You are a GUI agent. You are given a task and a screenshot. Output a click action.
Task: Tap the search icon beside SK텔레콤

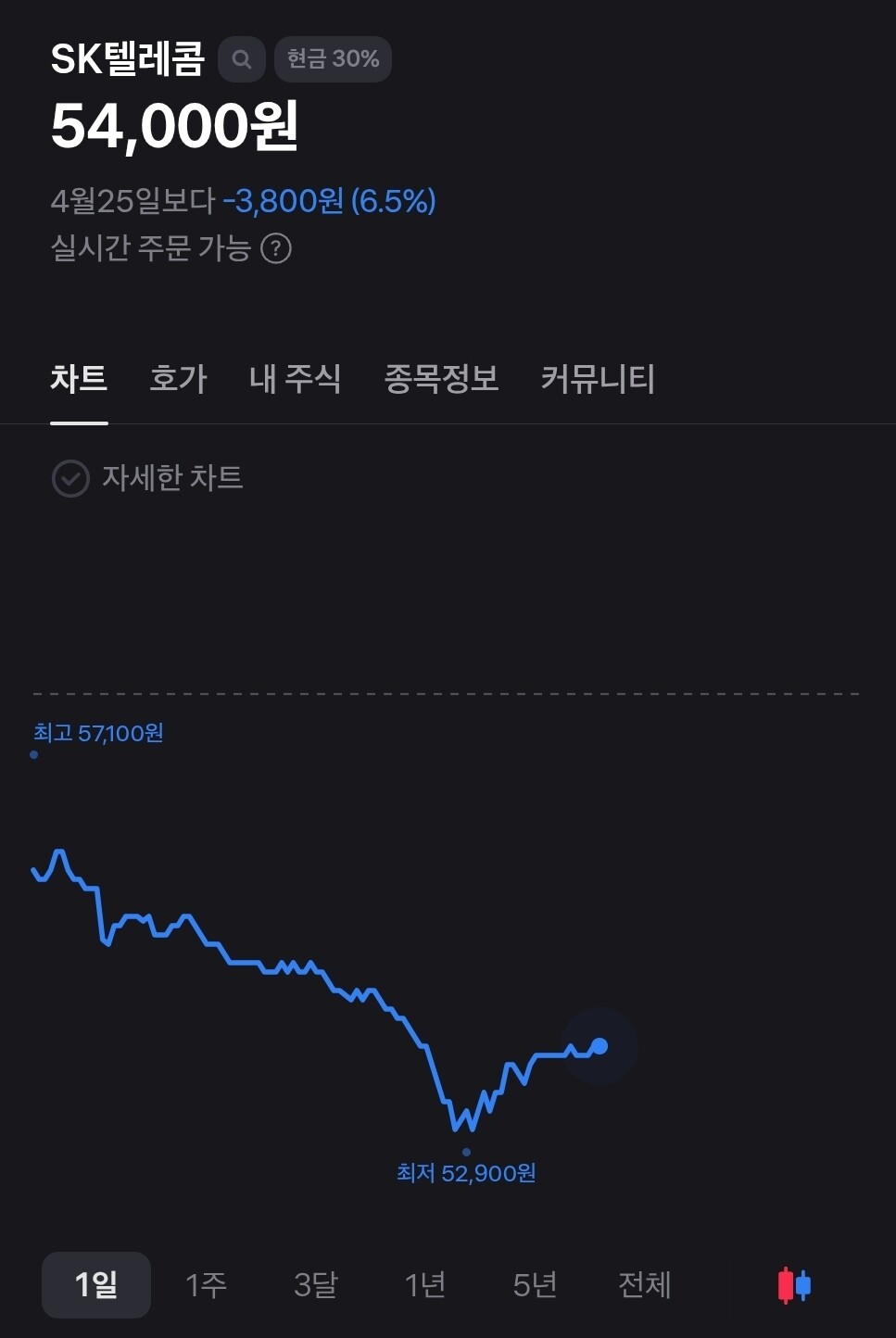(x=242, y=59)
